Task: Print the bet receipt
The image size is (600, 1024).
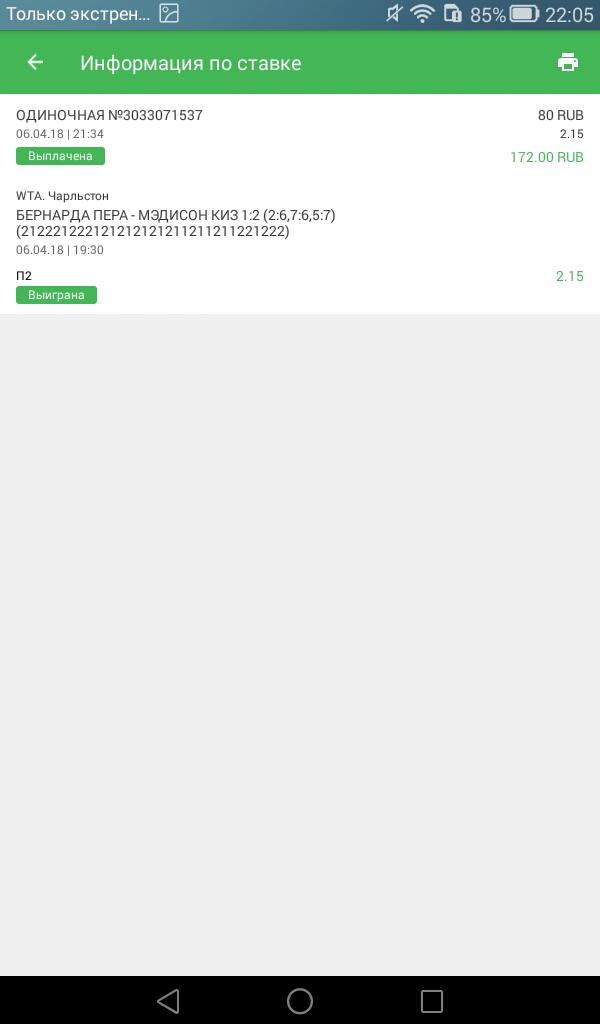Action: click(x=568, y=63)
